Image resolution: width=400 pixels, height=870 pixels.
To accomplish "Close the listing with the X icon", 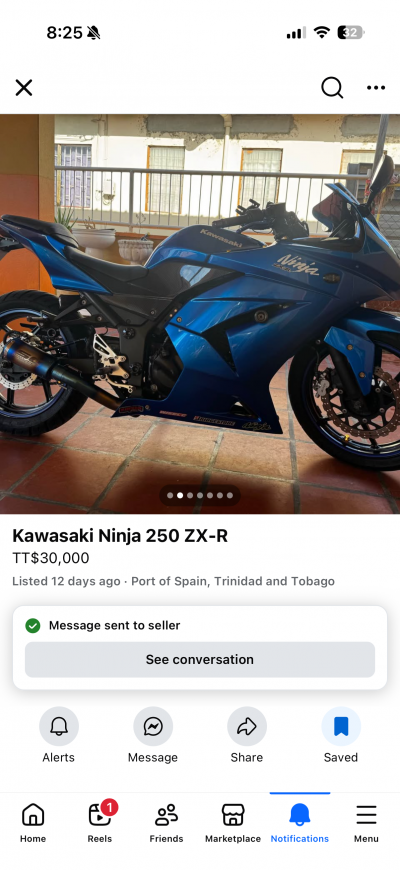I will (24, 88).
